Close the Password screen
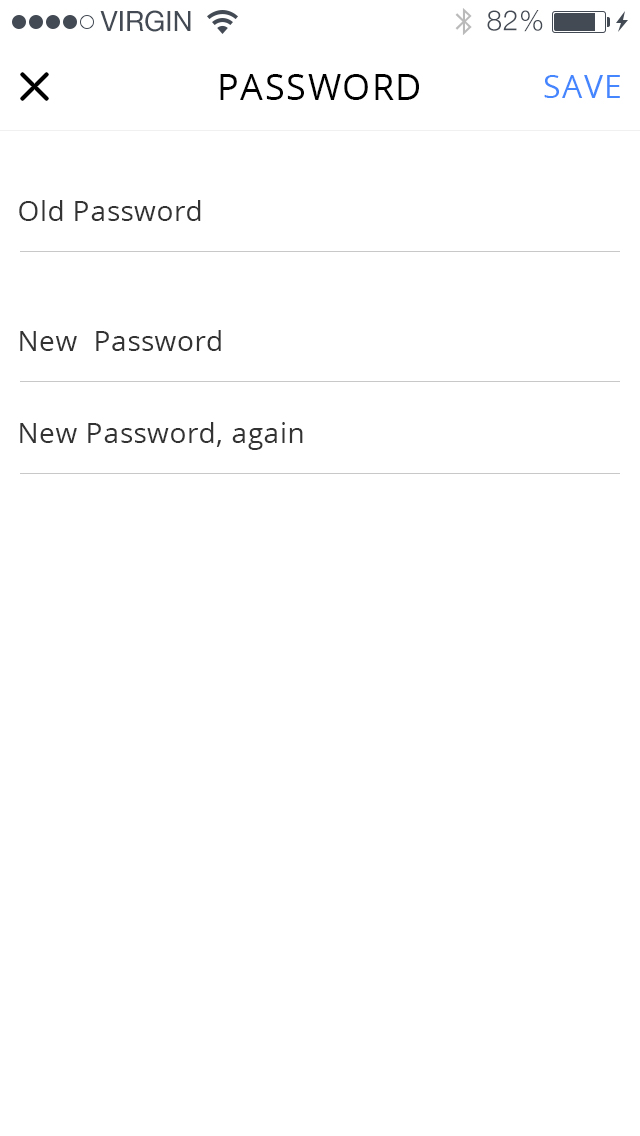 click(35, 88)
